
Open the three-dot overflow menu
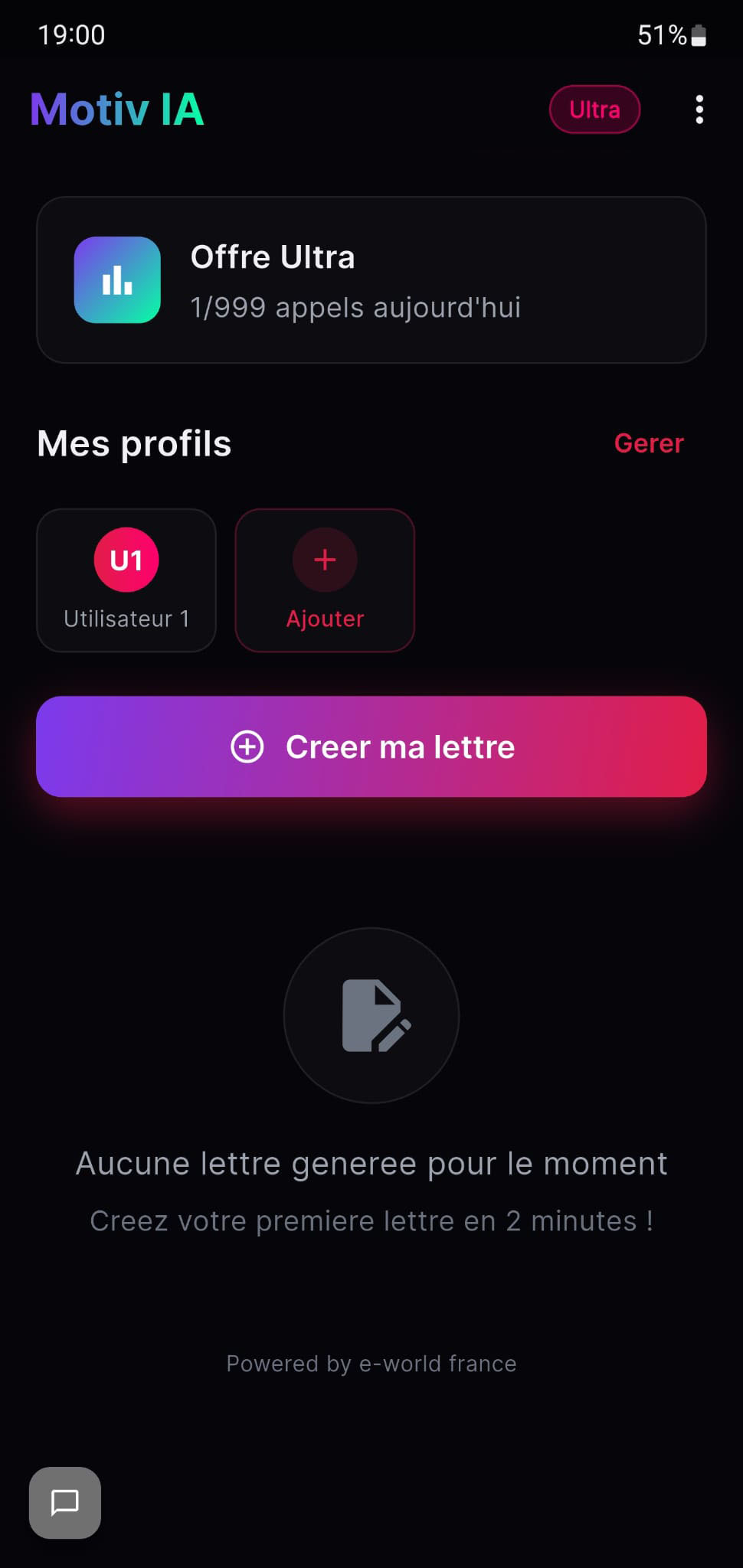tap(699, 109)
